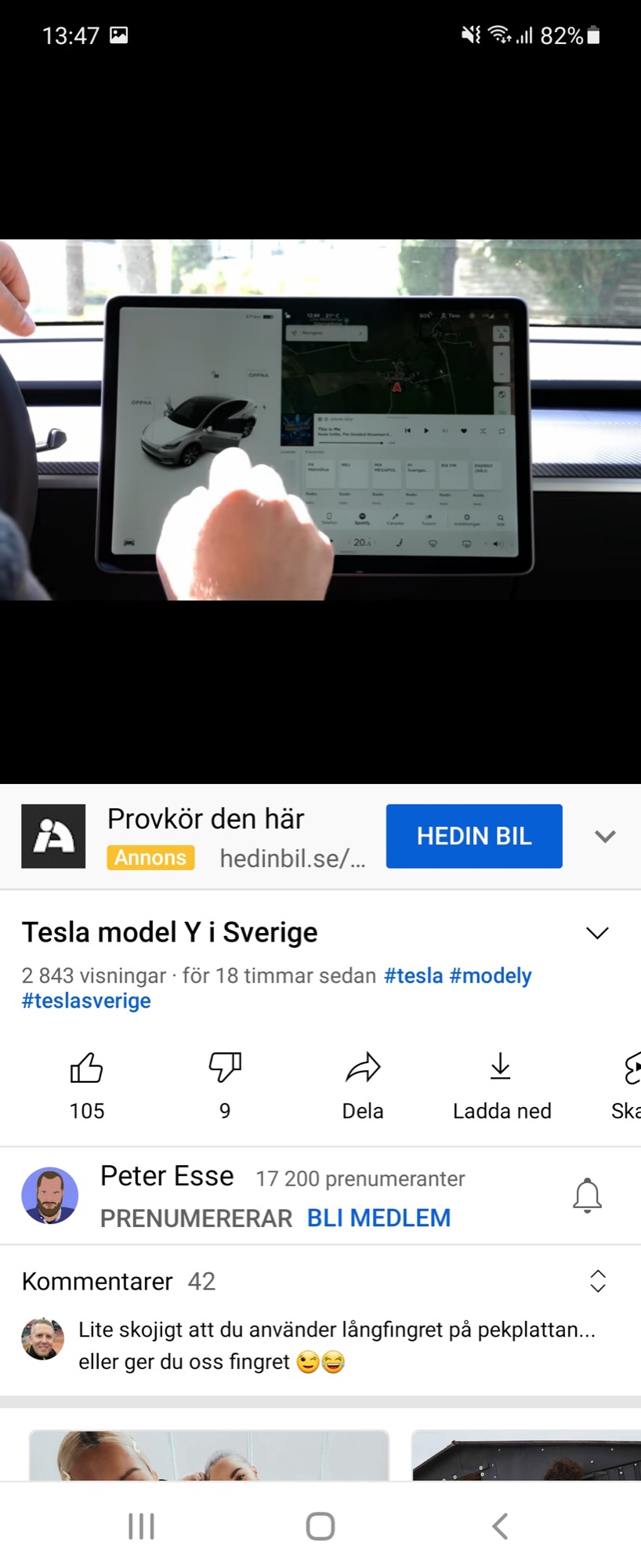The height and width of the screenshot is (1568, 641).
Task: Open the #teslasverige hashtag
Action: tap(86, 1000)
